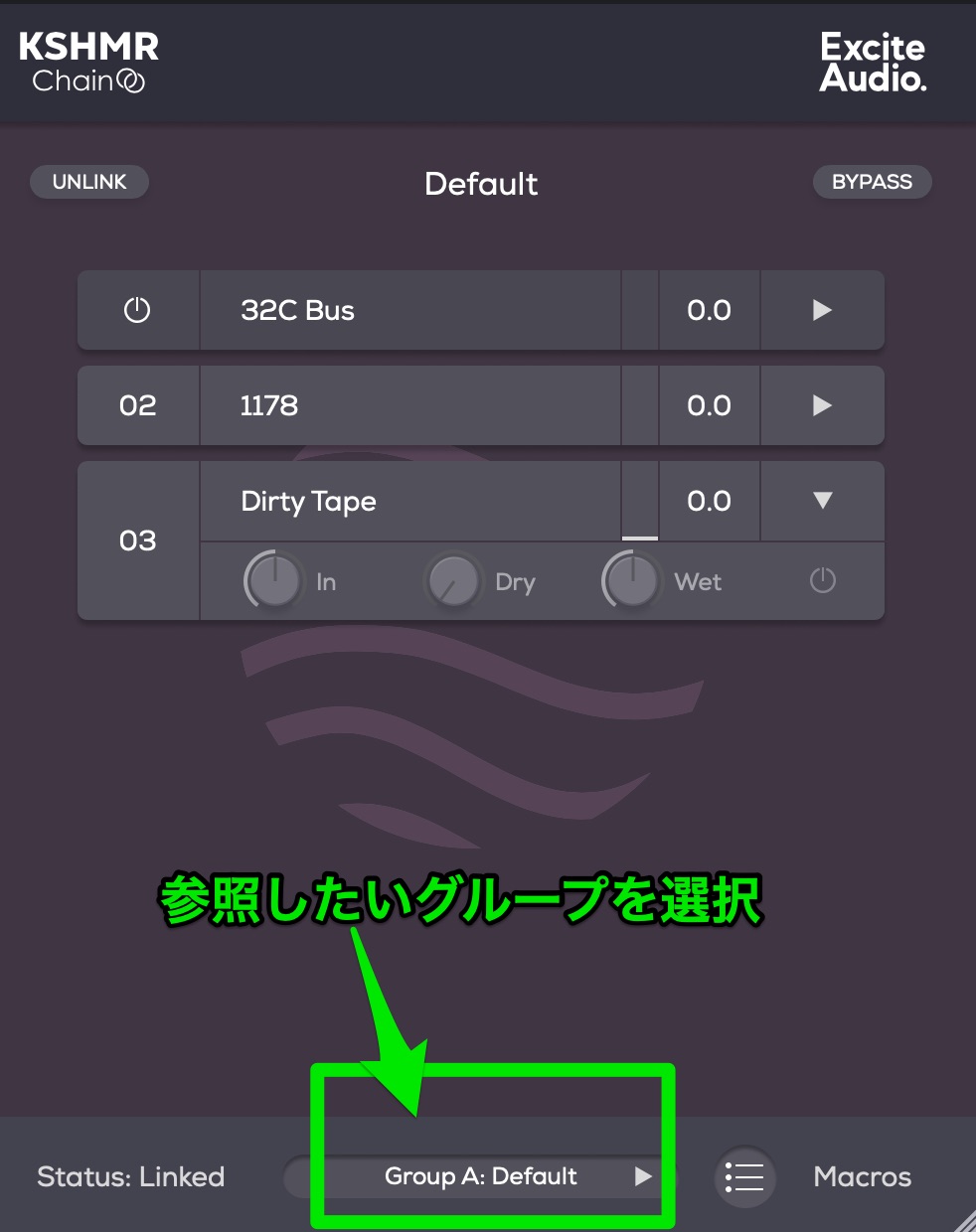Toggle the Dirty Tape power icon
Viewport: 976px width, 1232px height.
tap(822, 580)
